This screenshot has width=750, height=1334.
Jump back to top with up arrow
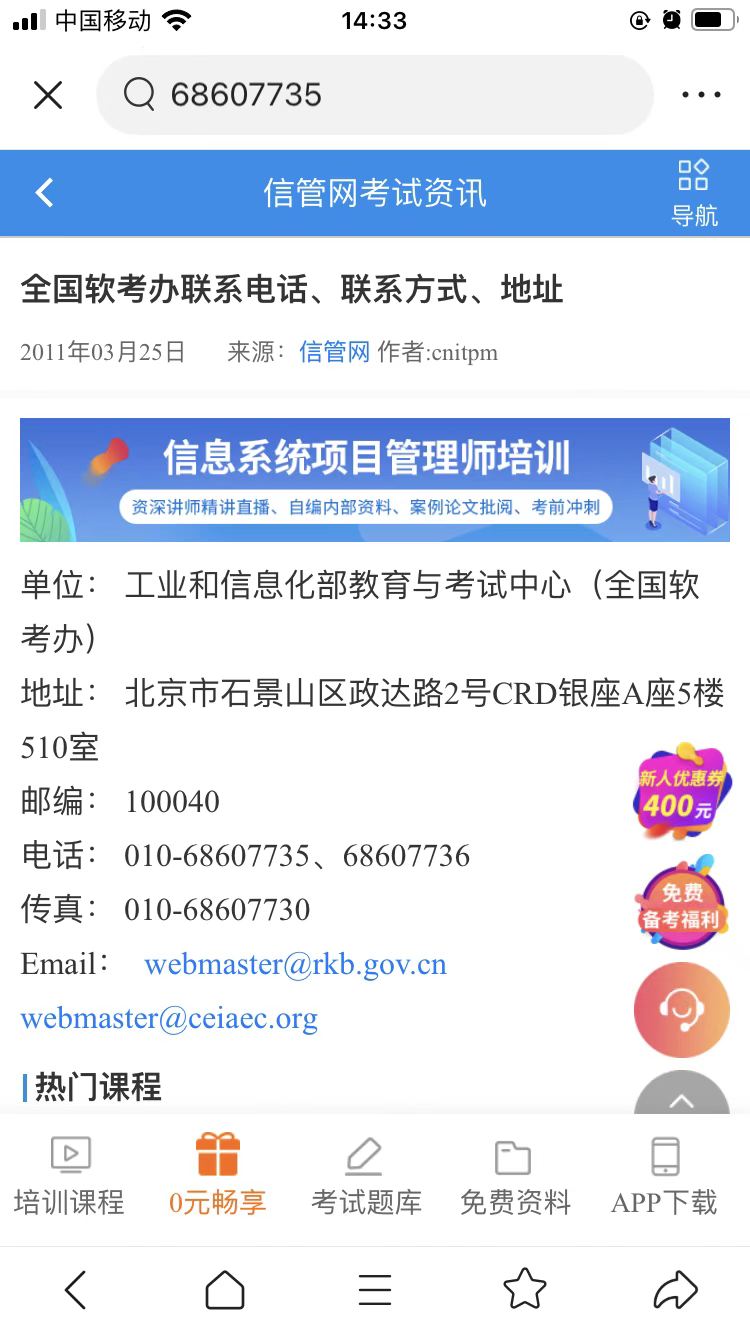click(x=682, y=1098)
